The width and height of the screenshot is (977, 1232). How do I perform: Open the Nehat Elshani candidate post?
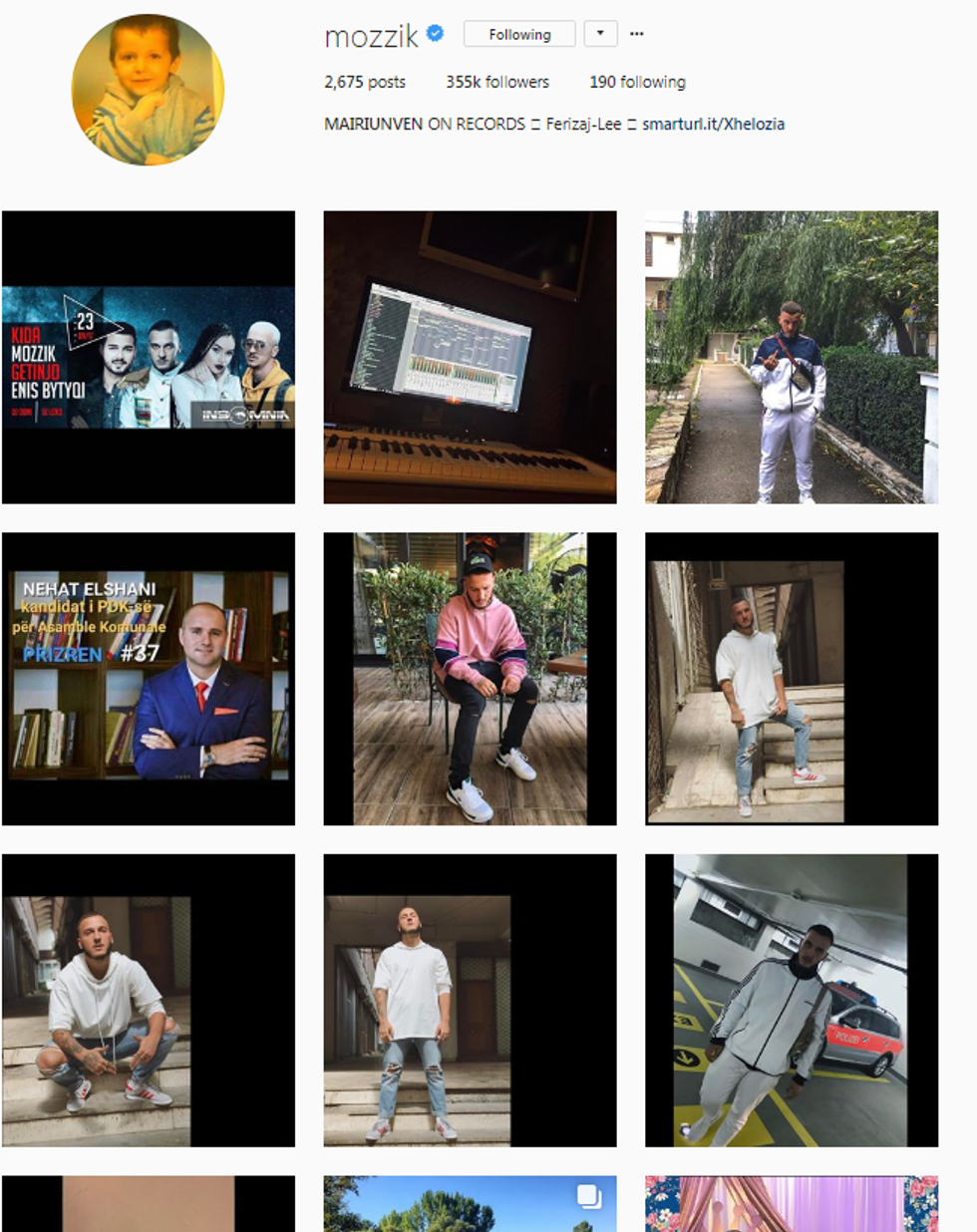[x=149, y=679]
